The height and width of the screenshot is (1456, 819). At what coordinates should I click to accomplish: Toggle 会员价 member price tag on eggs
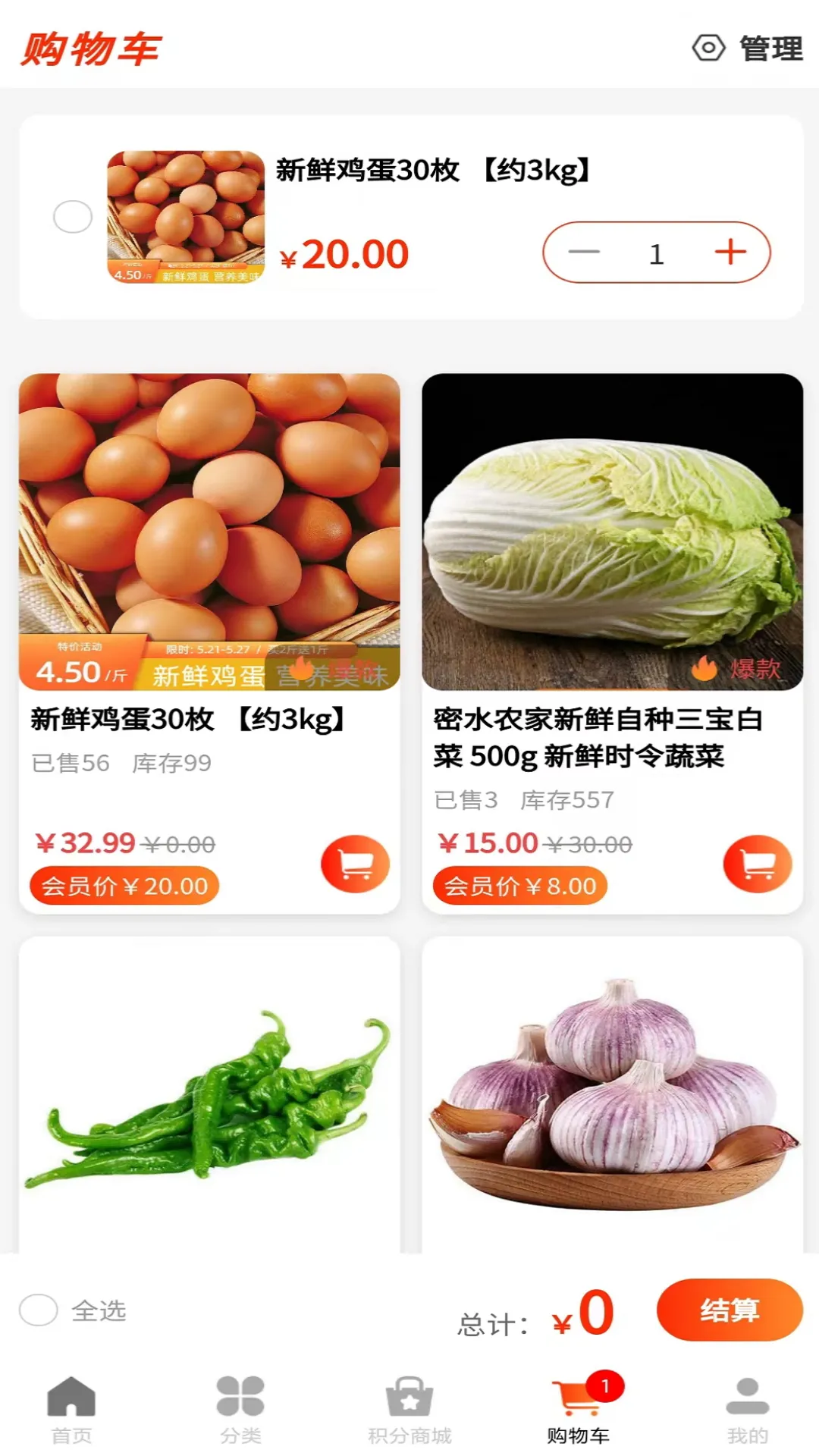point(124,885)
